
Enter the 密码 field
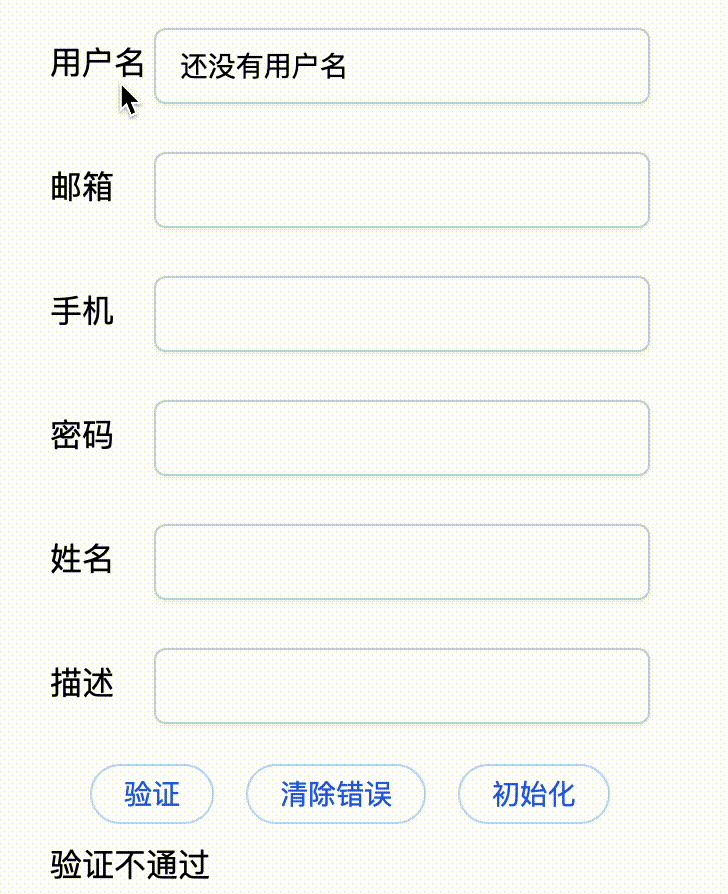pos(402,438)
